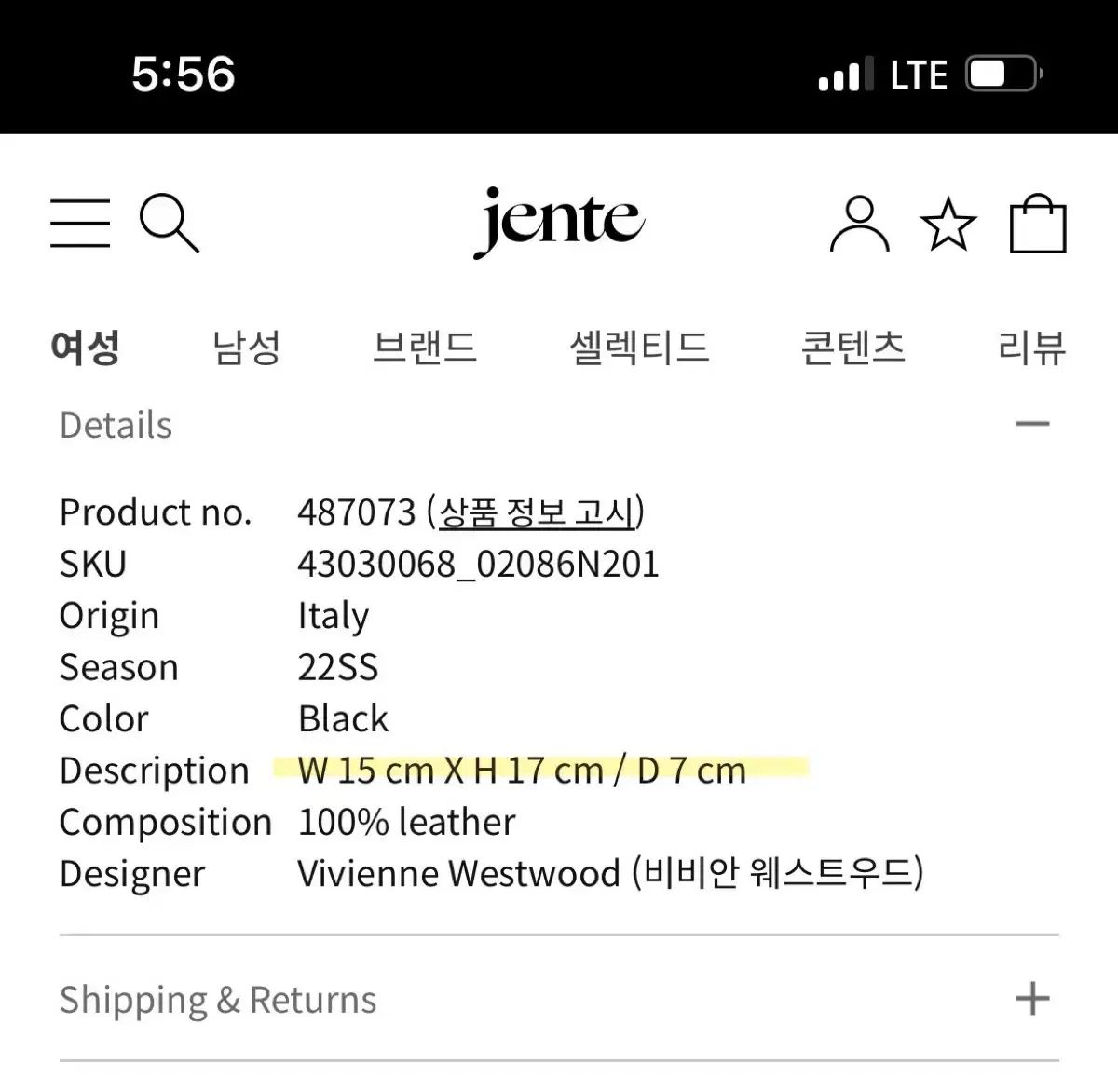Go to the jente home logo
This screenshot has width=1118, height=1092.
click(x=559, y=221)
